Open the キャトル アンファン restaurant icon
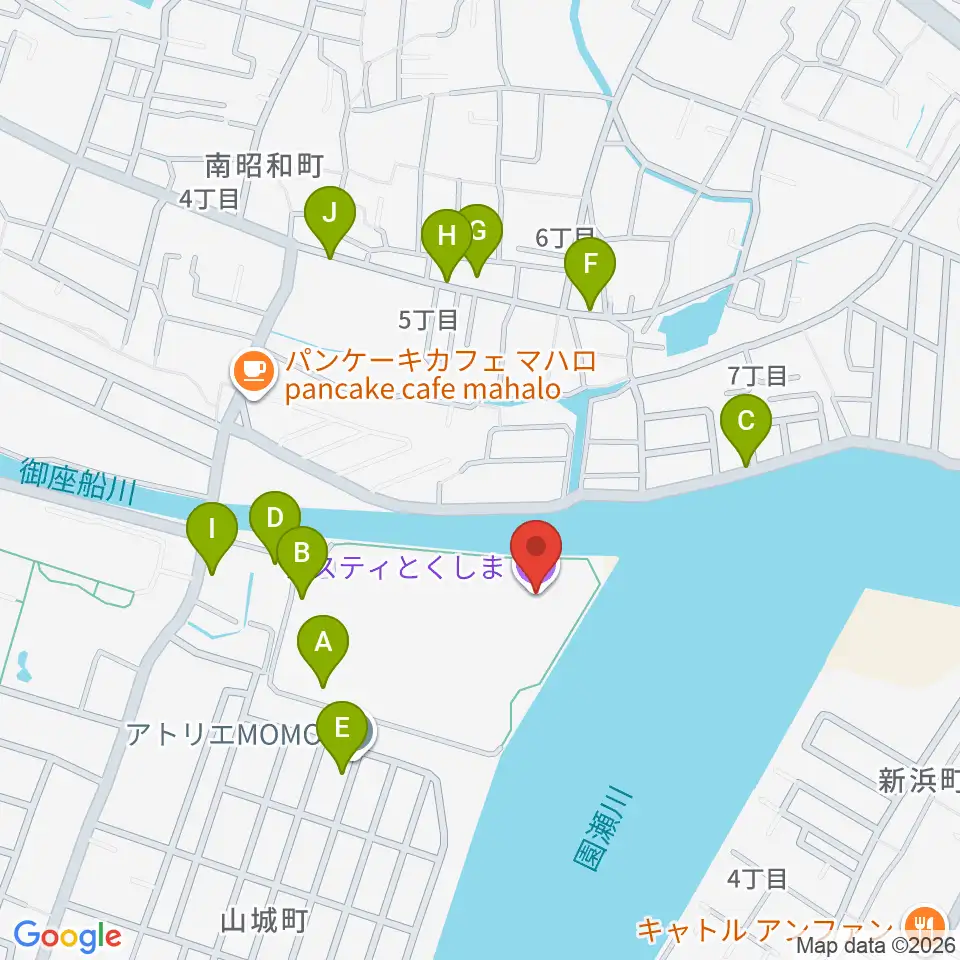 click(x=928, y=924)
